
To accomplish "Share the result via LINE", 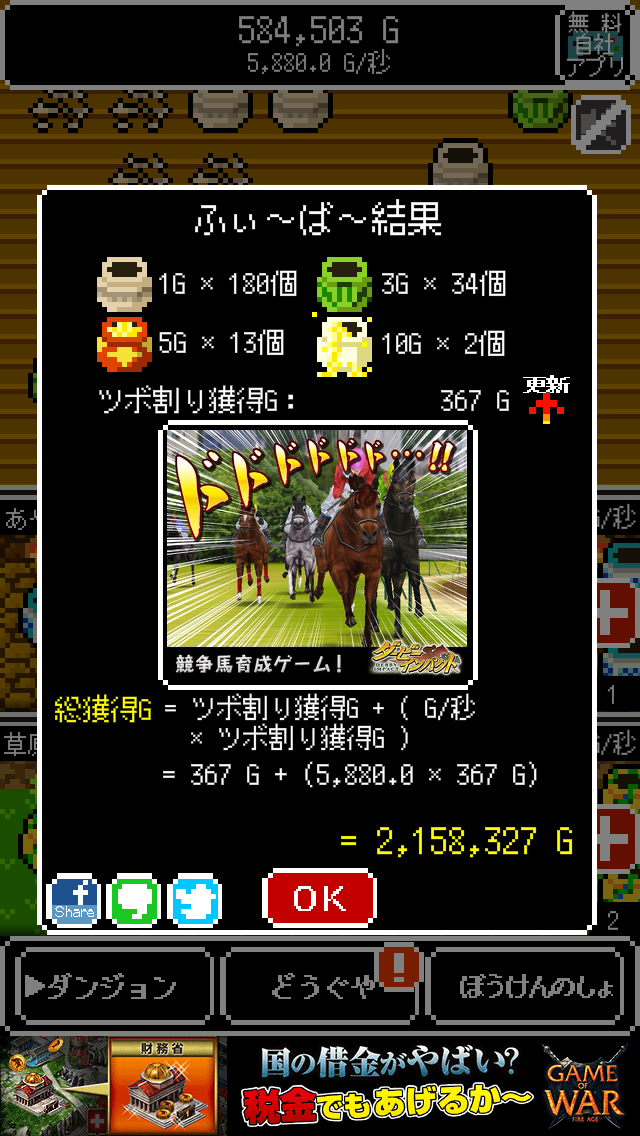I will click(135, 900).
